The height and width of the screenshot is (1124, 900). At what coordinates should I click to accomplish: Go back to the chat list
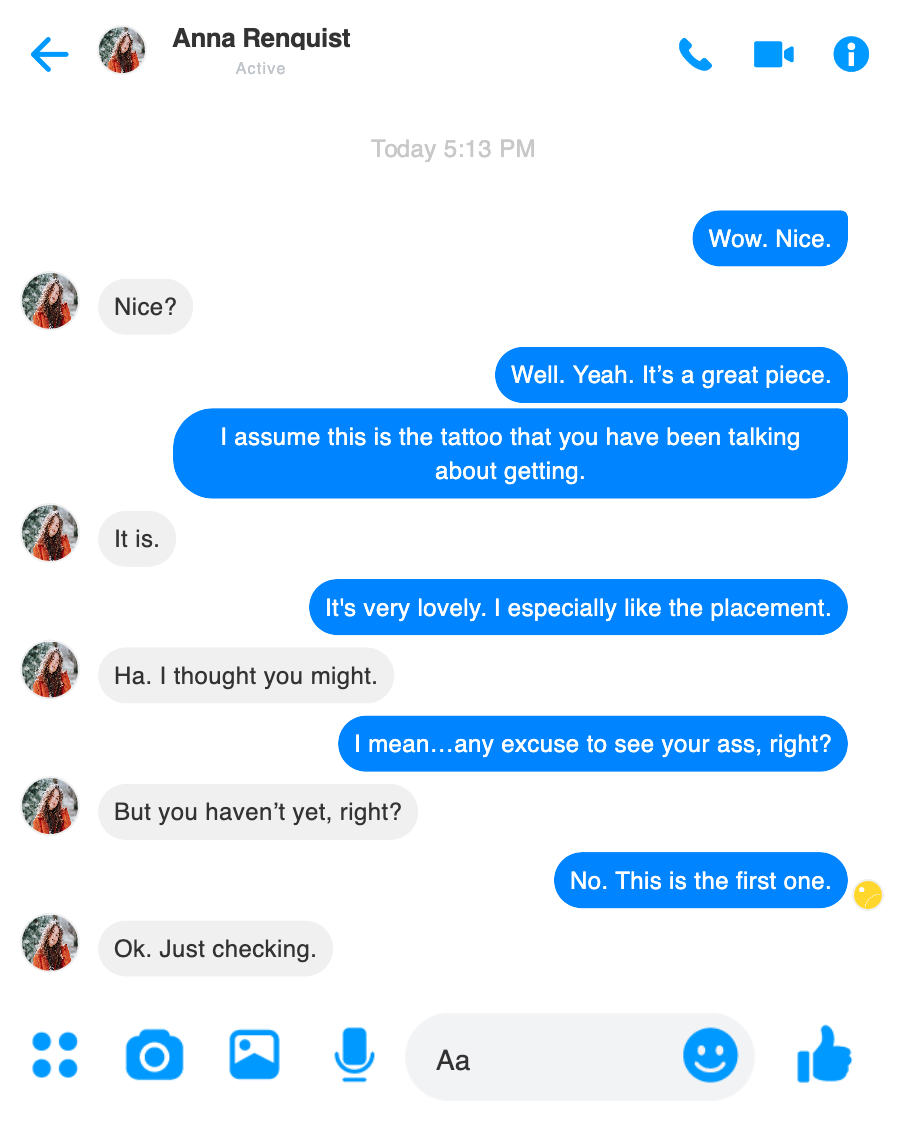click(x=50, y=54)
